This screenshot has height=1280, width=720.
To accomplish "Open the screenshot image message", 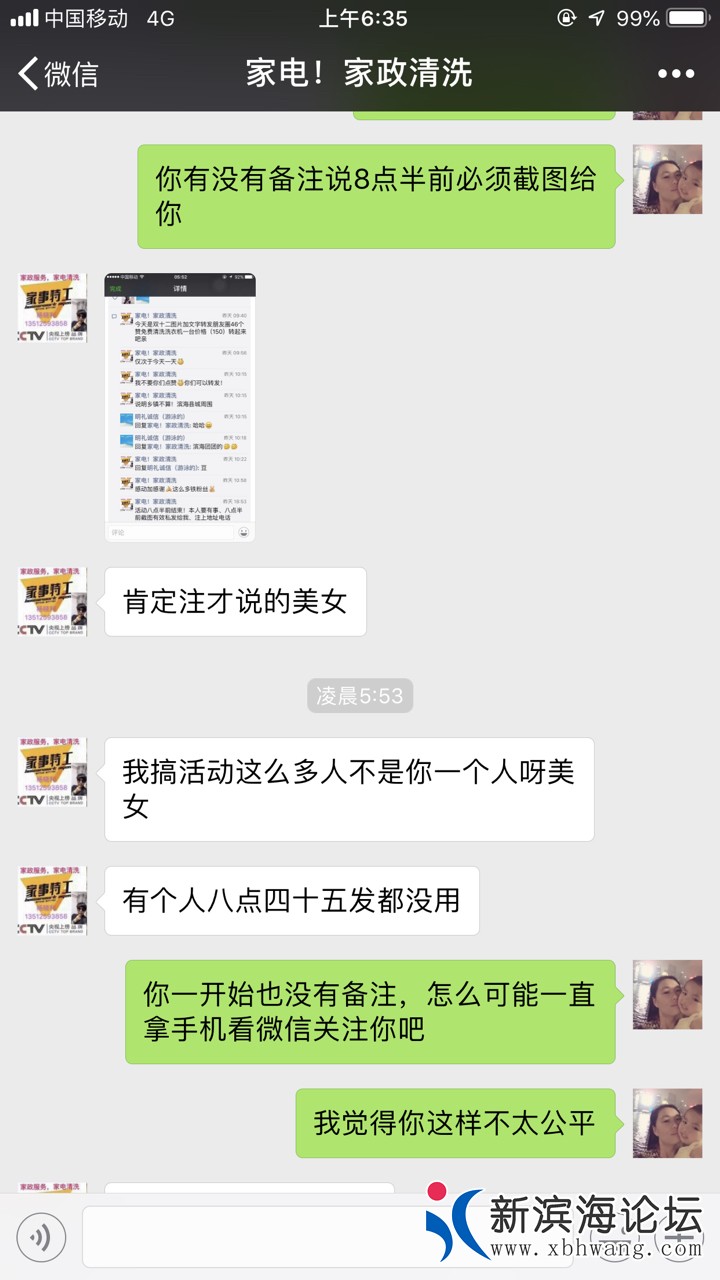I will tap(180, 407).
